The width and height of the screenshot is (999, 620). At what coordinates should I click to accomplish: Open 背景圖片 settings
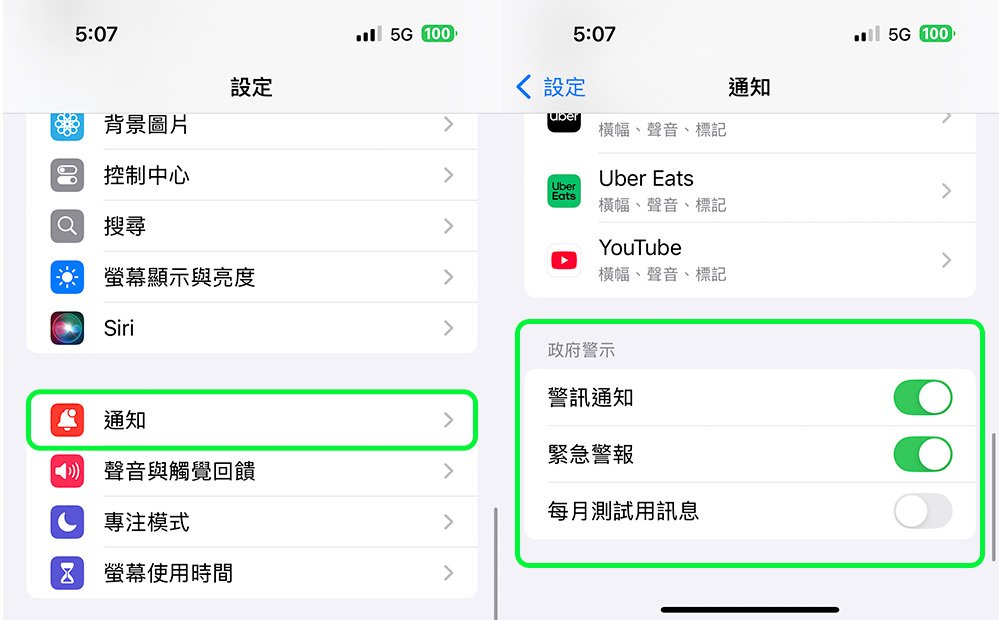(250, 126)
